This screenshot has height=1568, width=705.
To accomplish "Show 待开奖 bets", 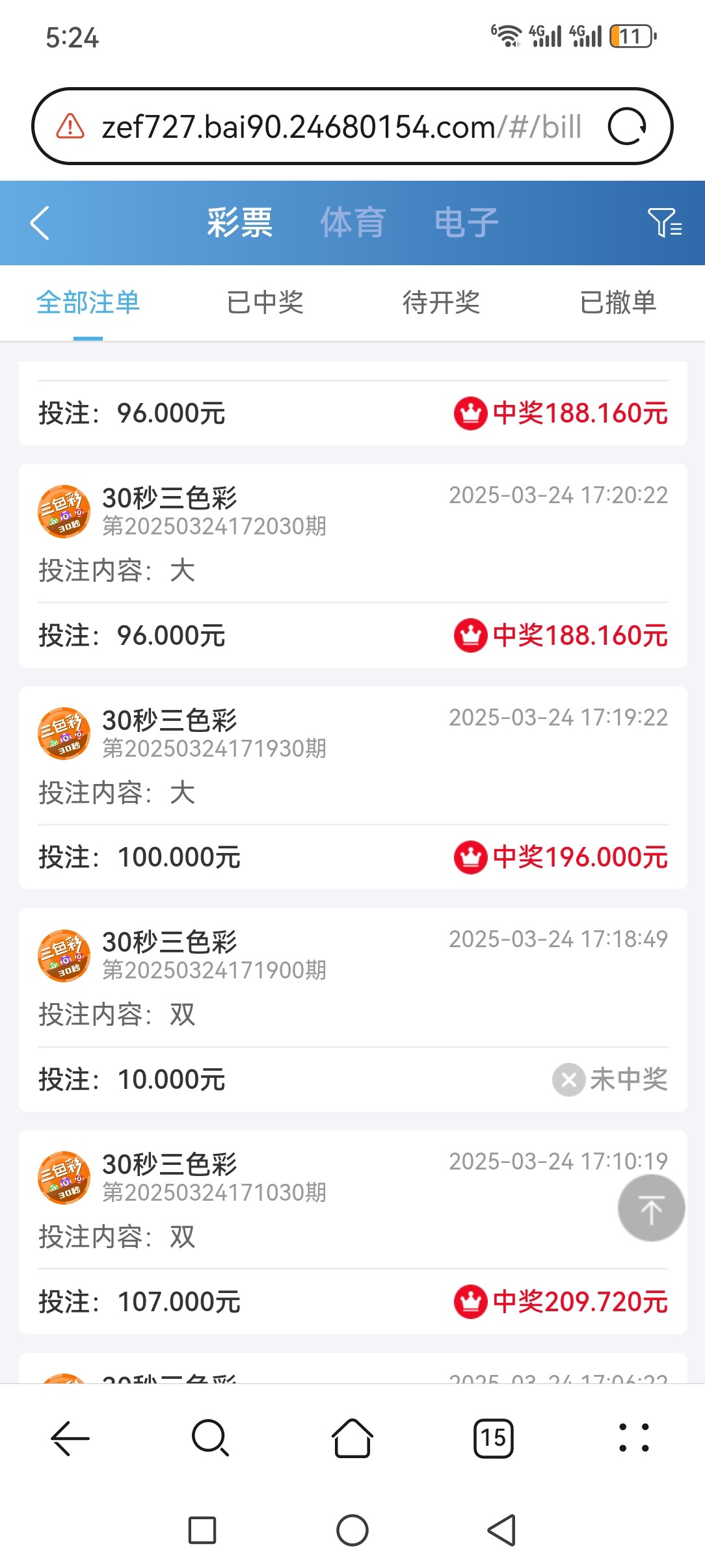I will (441, 303).
